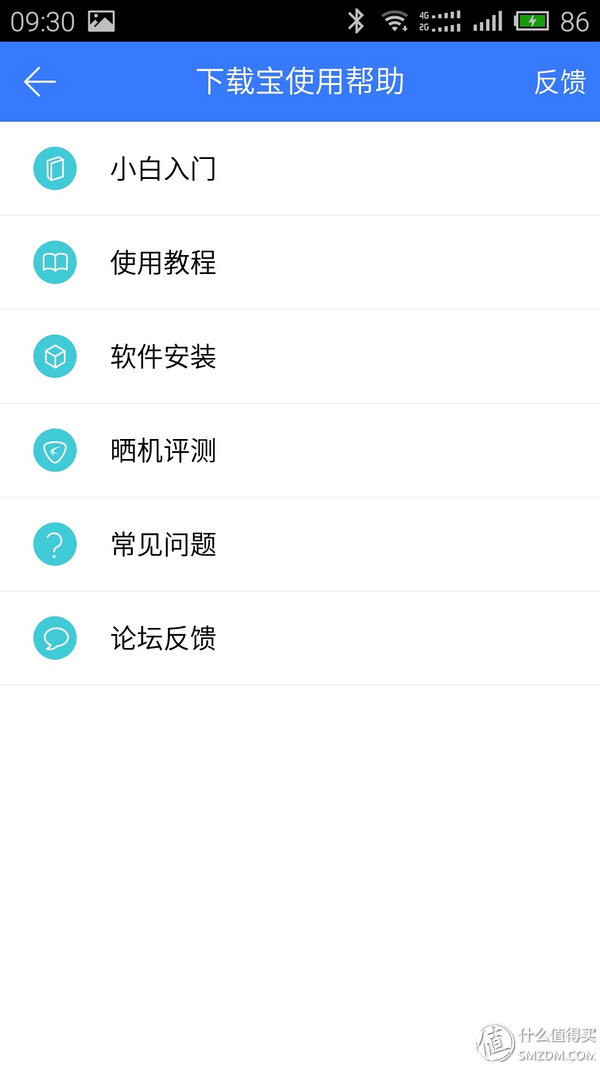This screenshot has width=600, height=1067.
Task: Open the 小白入门 guide
Action: click(163, 169)
